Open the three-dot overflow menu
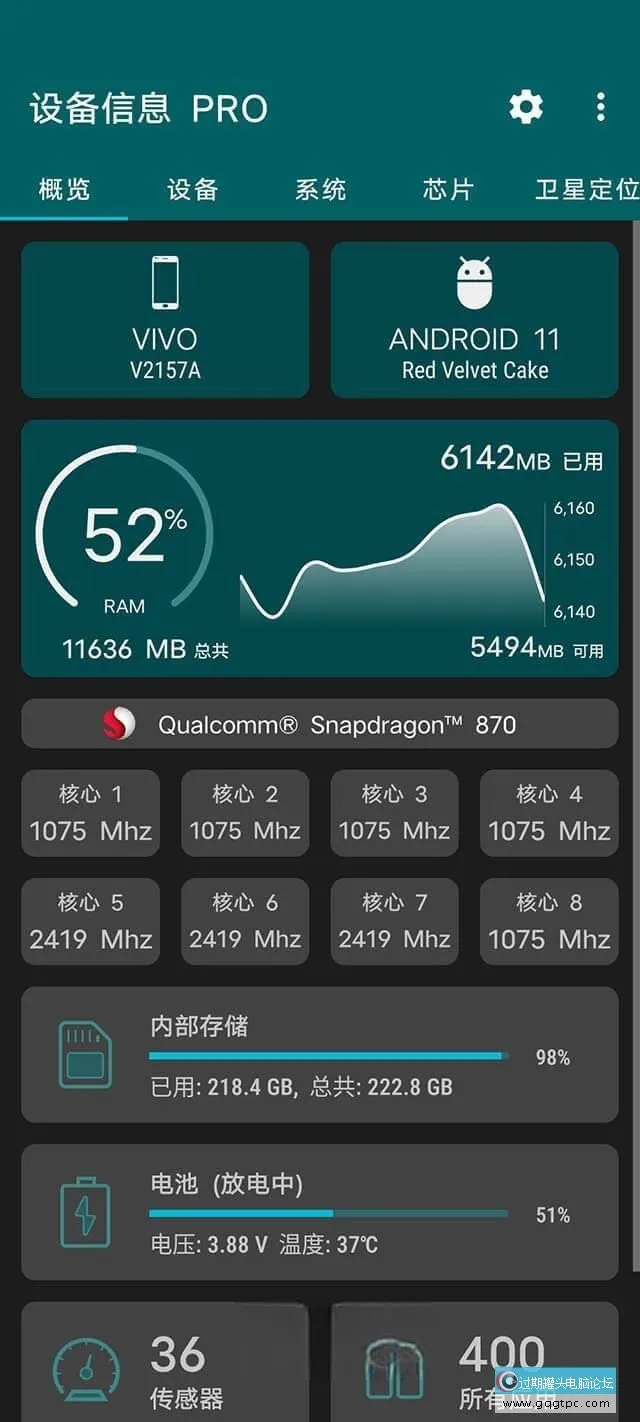 tap(600, 107)
